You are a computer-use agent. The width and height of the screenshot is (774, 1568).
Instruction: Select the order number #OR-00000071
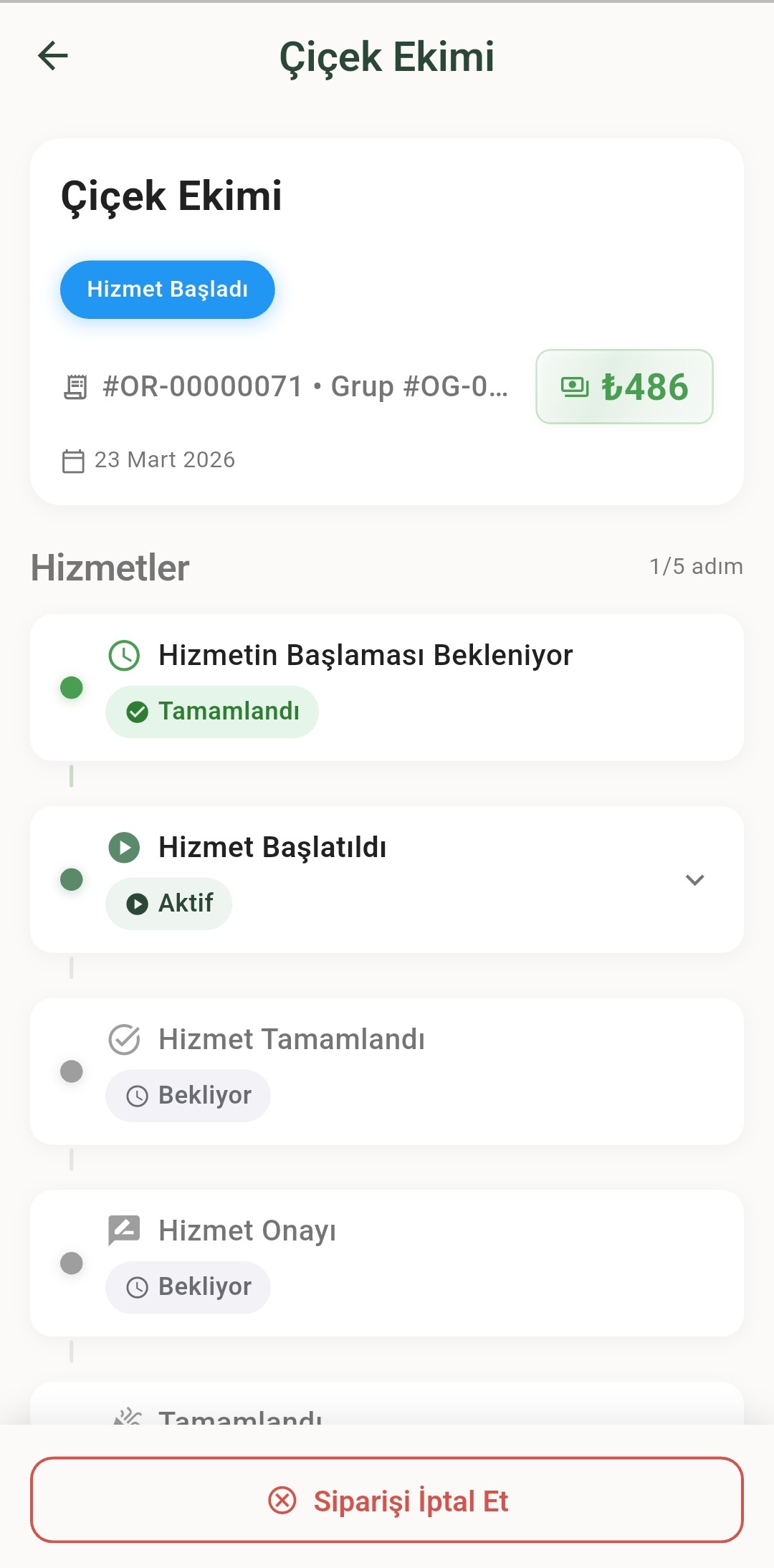pyautogui.click(x=201, y=386)
